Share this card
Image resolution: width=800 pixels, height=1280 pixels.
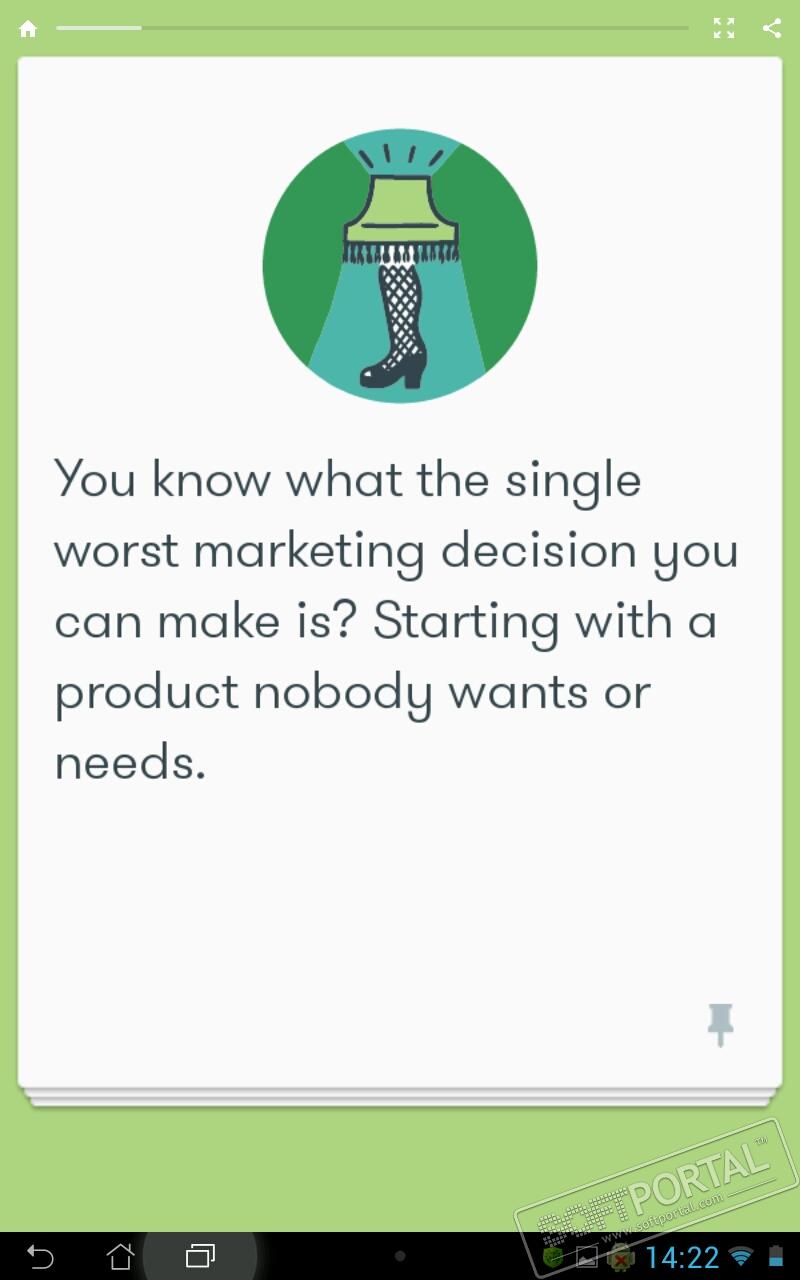tap(772, 29)
